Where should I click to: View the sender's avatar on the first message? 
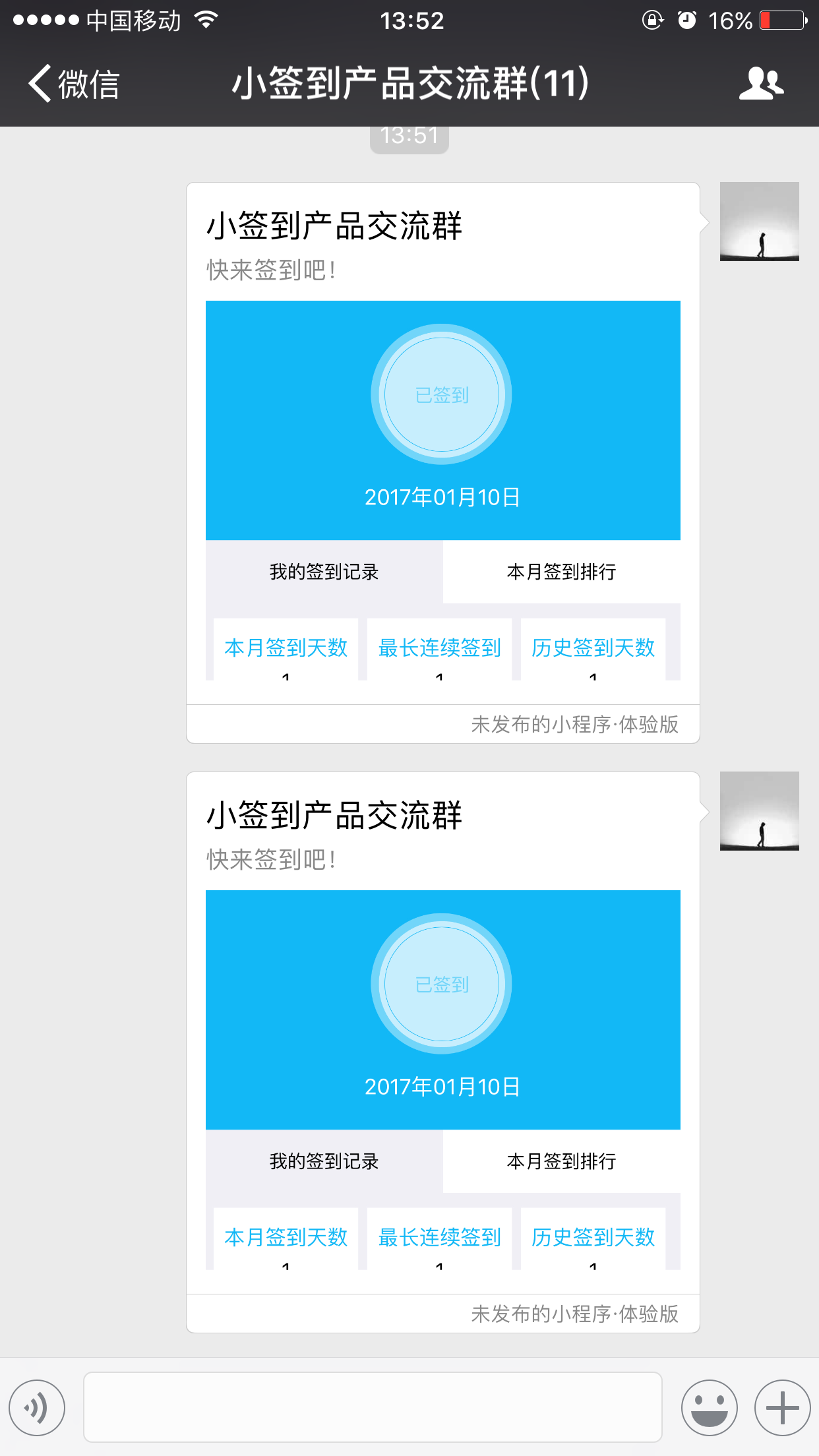759,222
